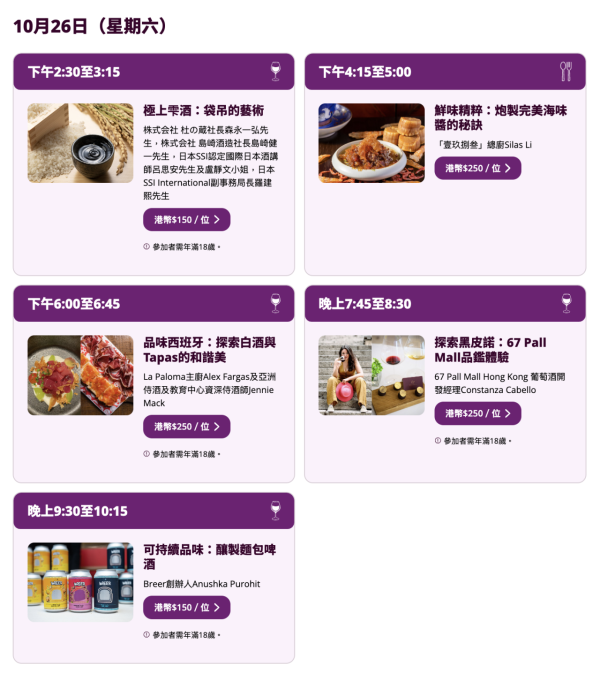This screenshot has width=600, height=674.
Task: Tap the 港幣$150 button for 極上雫酒：袋吊的藝術
Action: point(187,220)
